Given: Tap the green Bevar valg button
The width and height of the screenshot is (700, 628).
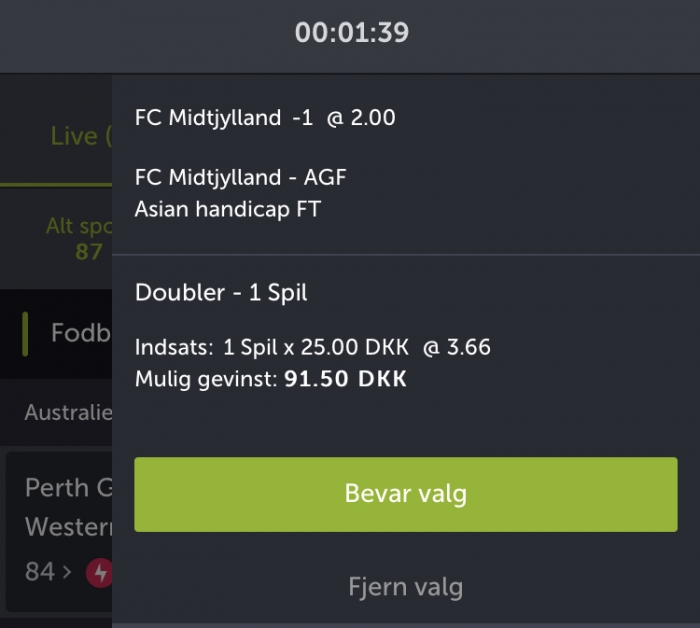Looking at the screenshot, I should pos(405,494).
